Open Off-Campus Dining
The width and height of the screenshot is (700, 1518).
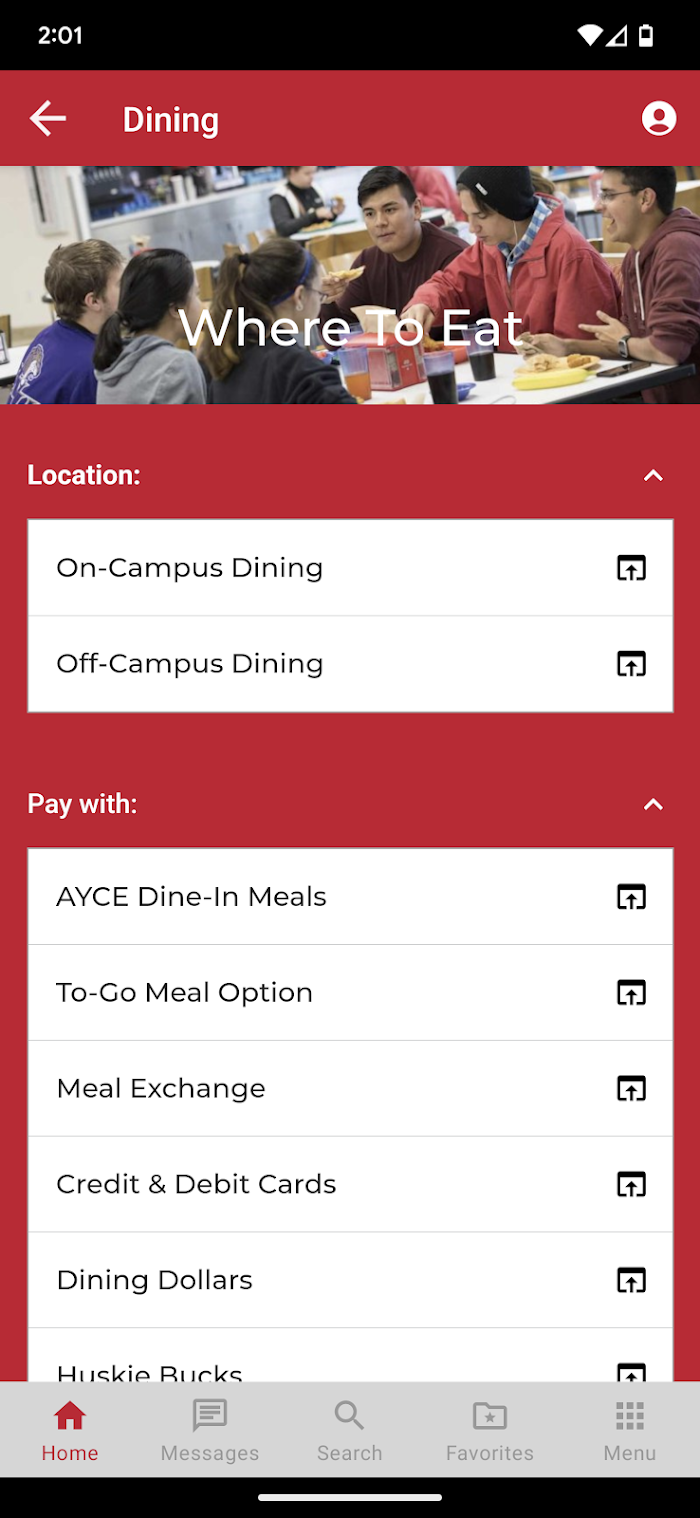click(350, 663)
